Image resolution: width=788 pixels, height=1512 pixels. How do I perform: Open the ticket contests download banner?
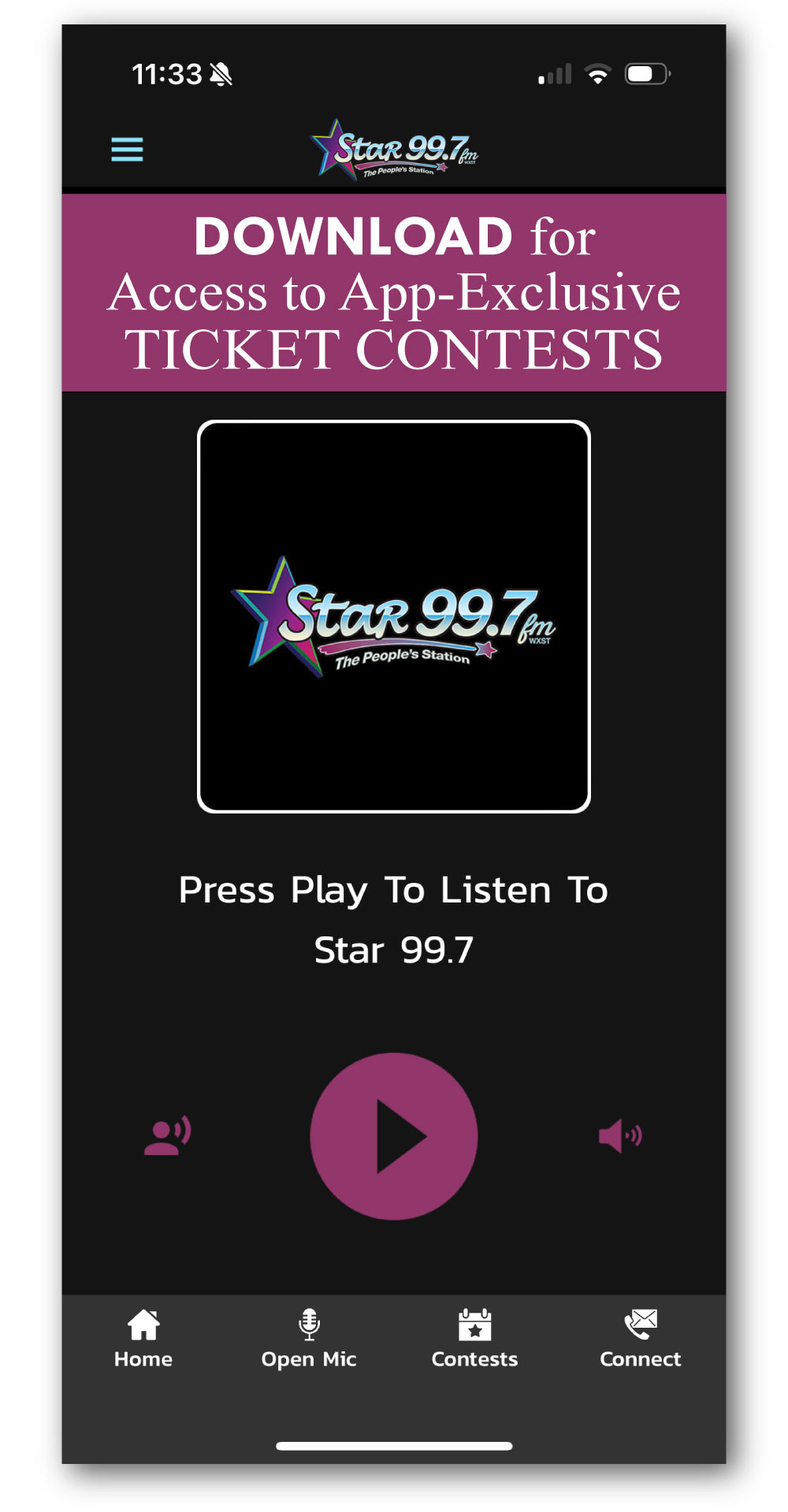[x=394, y=292]
